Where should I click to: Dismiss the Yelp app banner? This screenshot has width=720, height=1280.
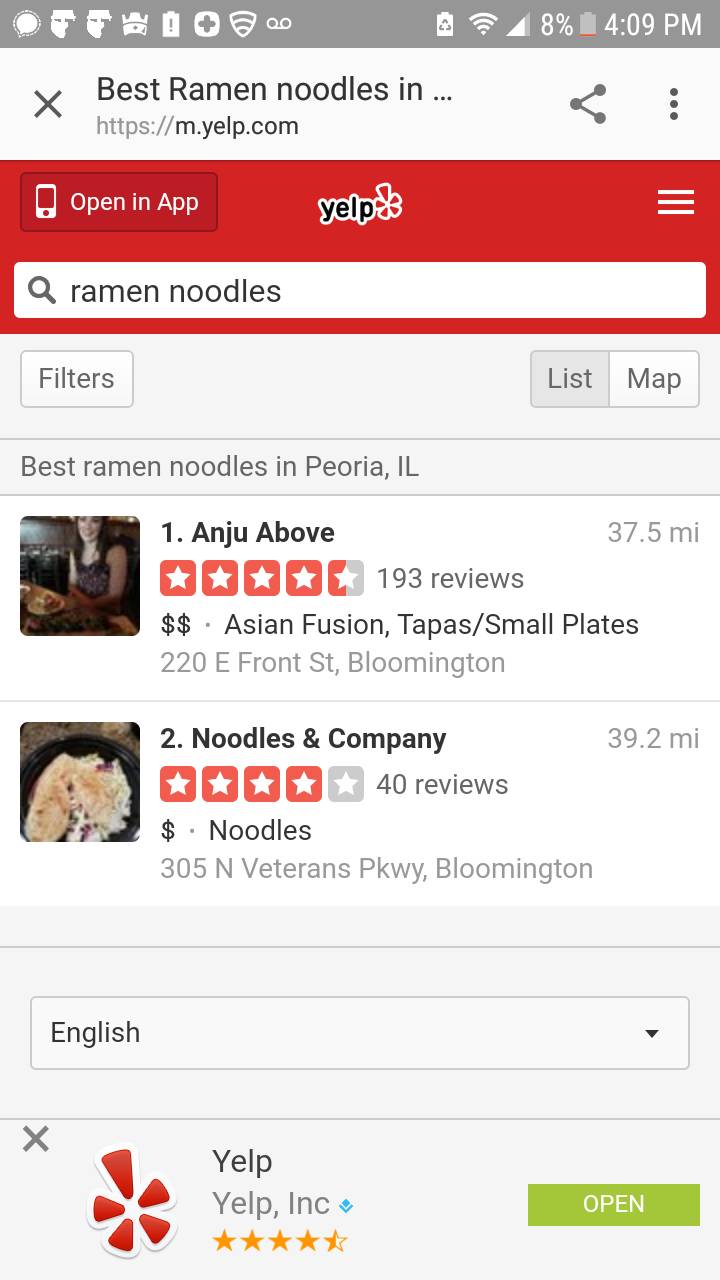[x=36, y=1139]
